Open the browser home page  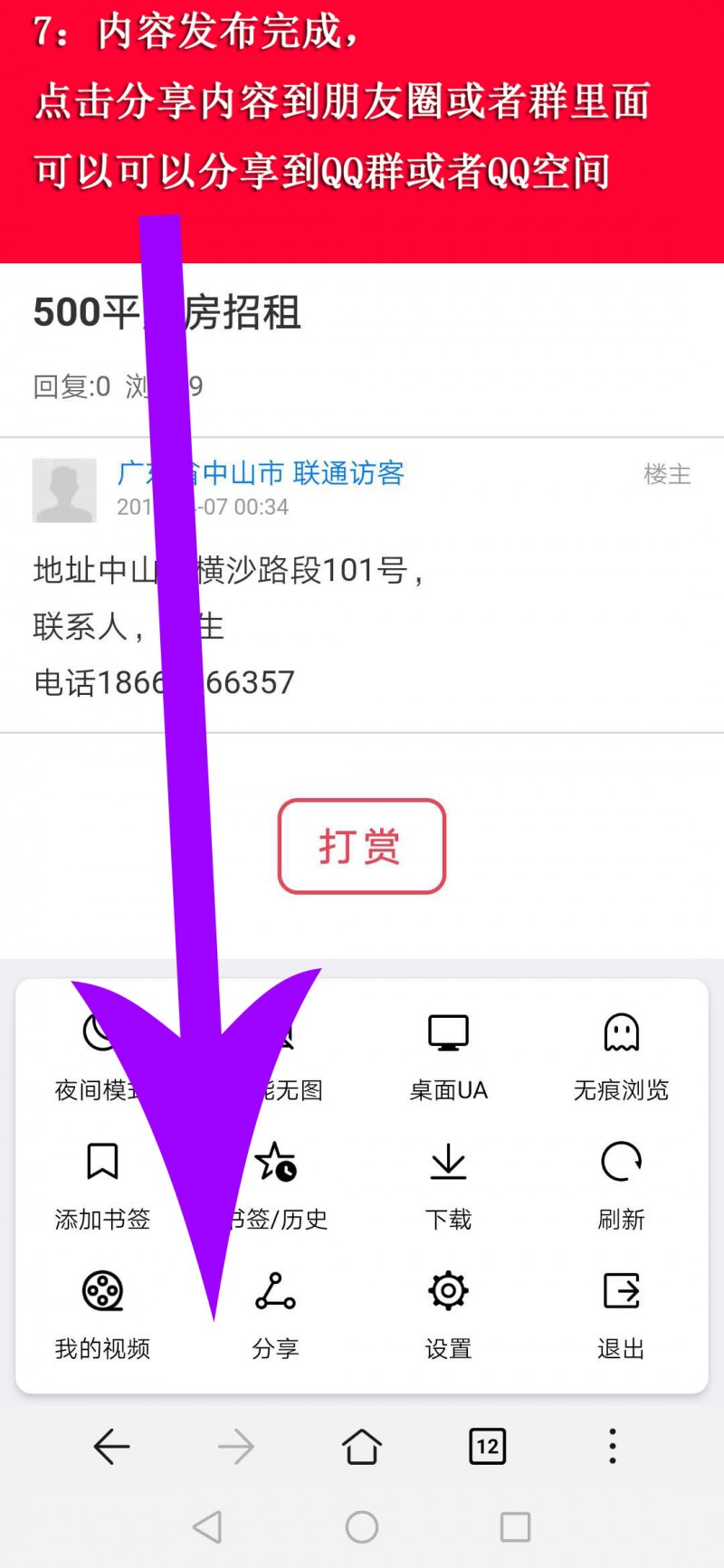click(x=361, y=1447)
